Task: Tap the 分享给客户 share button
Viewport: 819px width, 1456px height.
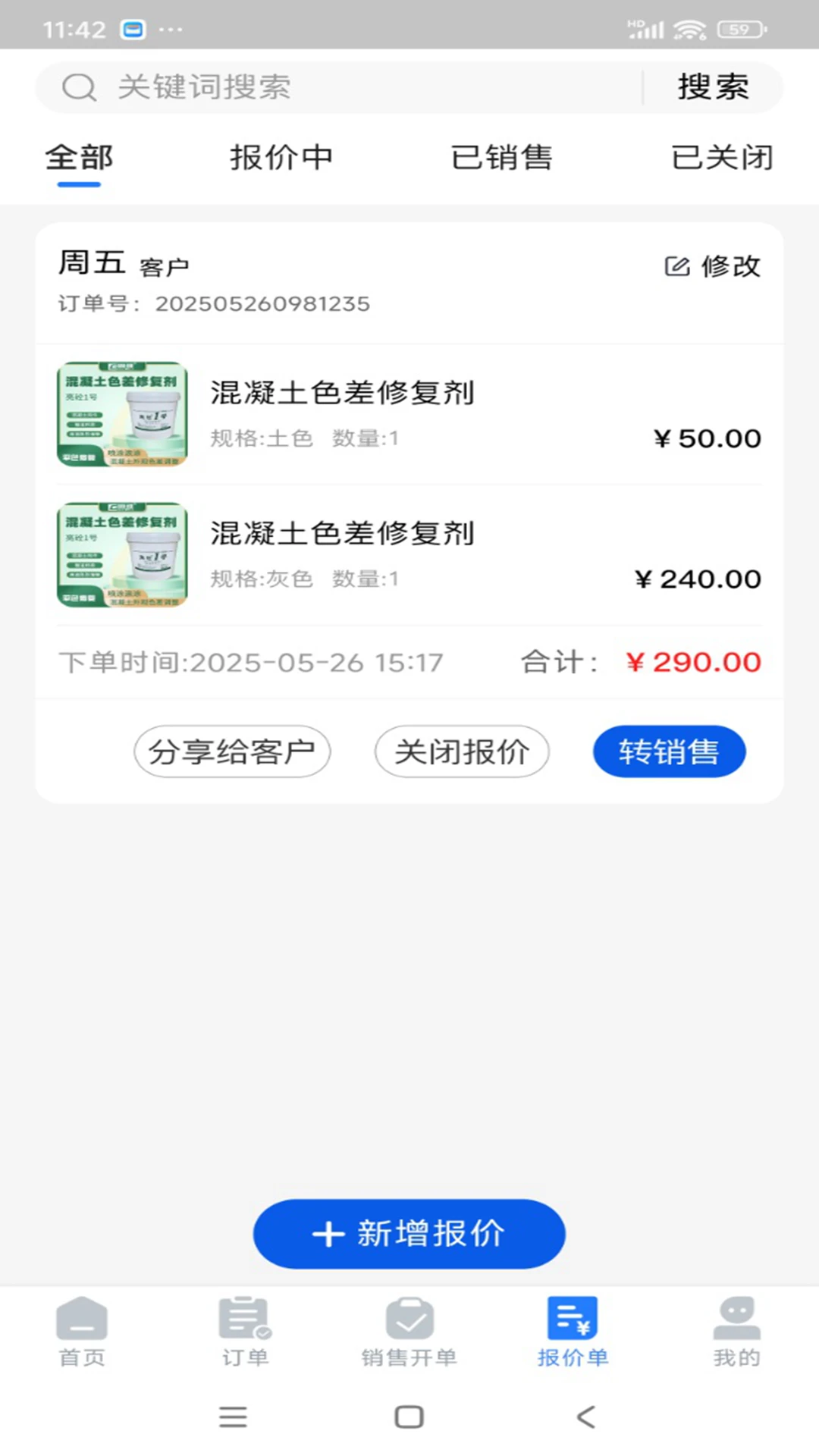Action: click(x=232, y=751)
